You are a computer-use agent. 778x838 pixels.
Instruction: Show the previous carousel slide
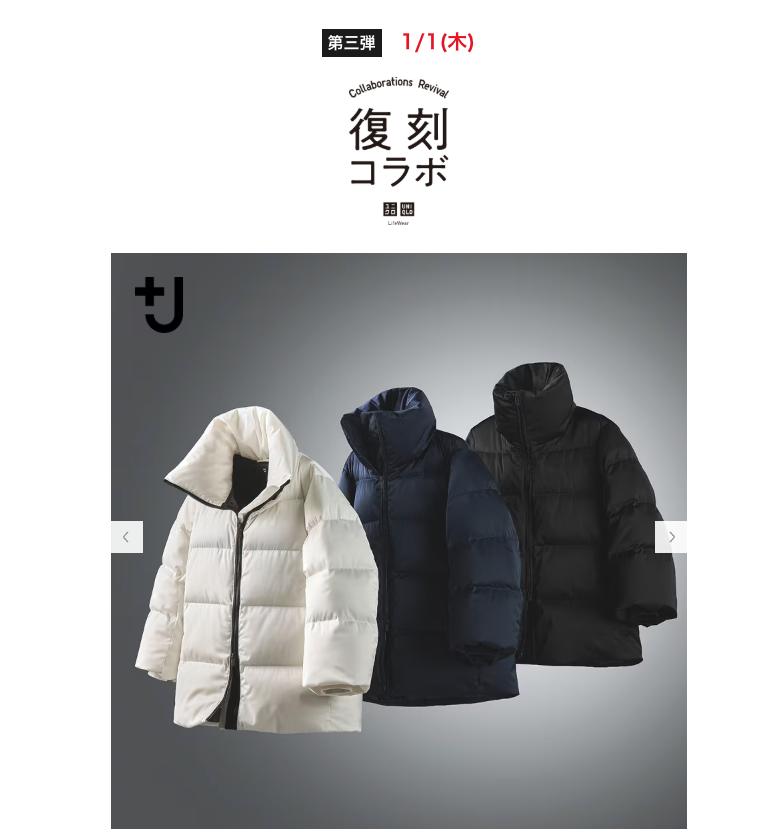pos(126,537)
